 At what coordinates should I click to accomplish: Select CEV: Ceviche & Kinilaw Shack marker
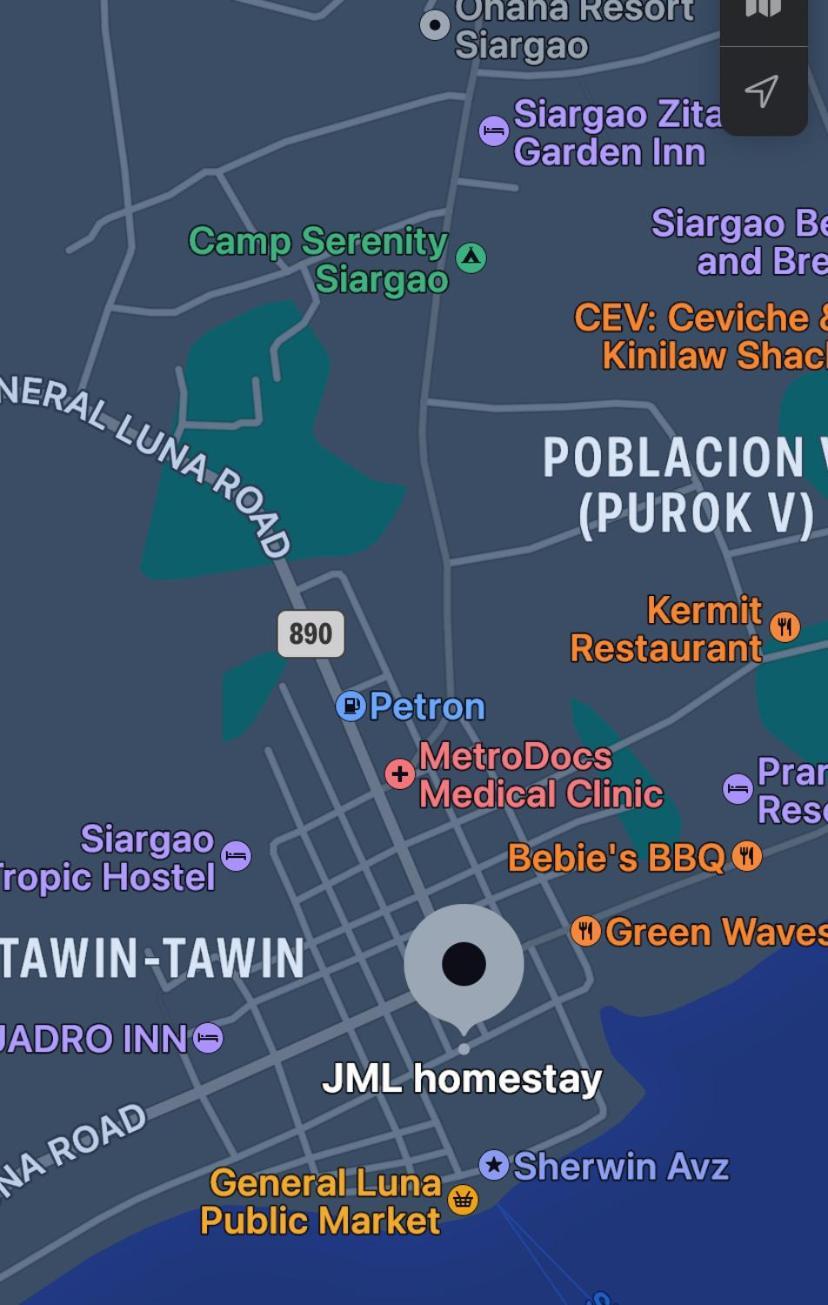[x=700, y=336]
